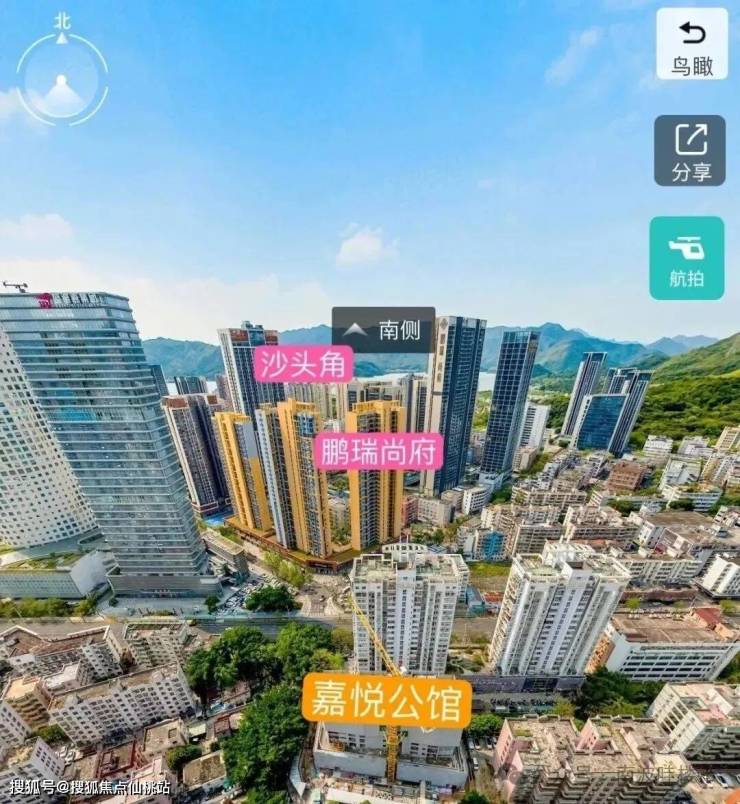
Task: Tap the north compass indicator
Action: (61, 78)
